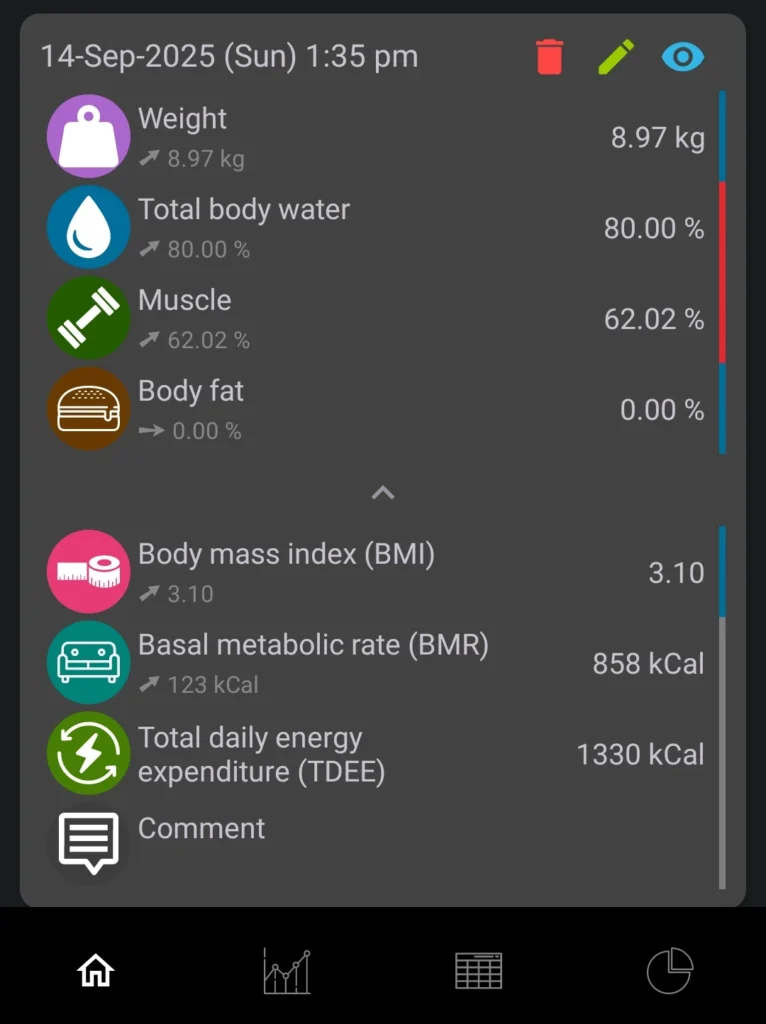The height and width of the screenshot is (1024, 766).
Task: Tap the blue eye view icon
Action: [x=682, y=57]
